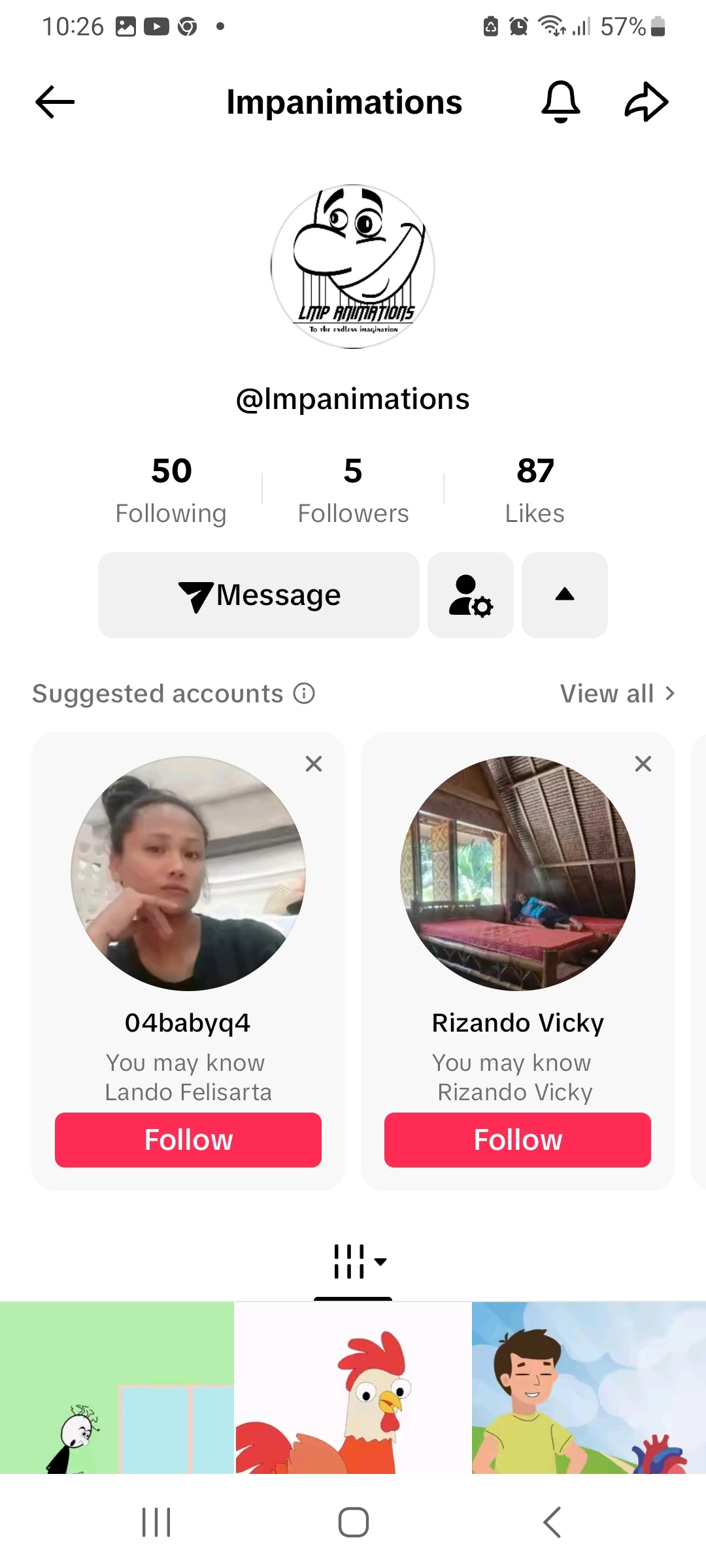Send a message to lmpanimations
This screenshot has width=706, height=1568.
tap(259, 595)
